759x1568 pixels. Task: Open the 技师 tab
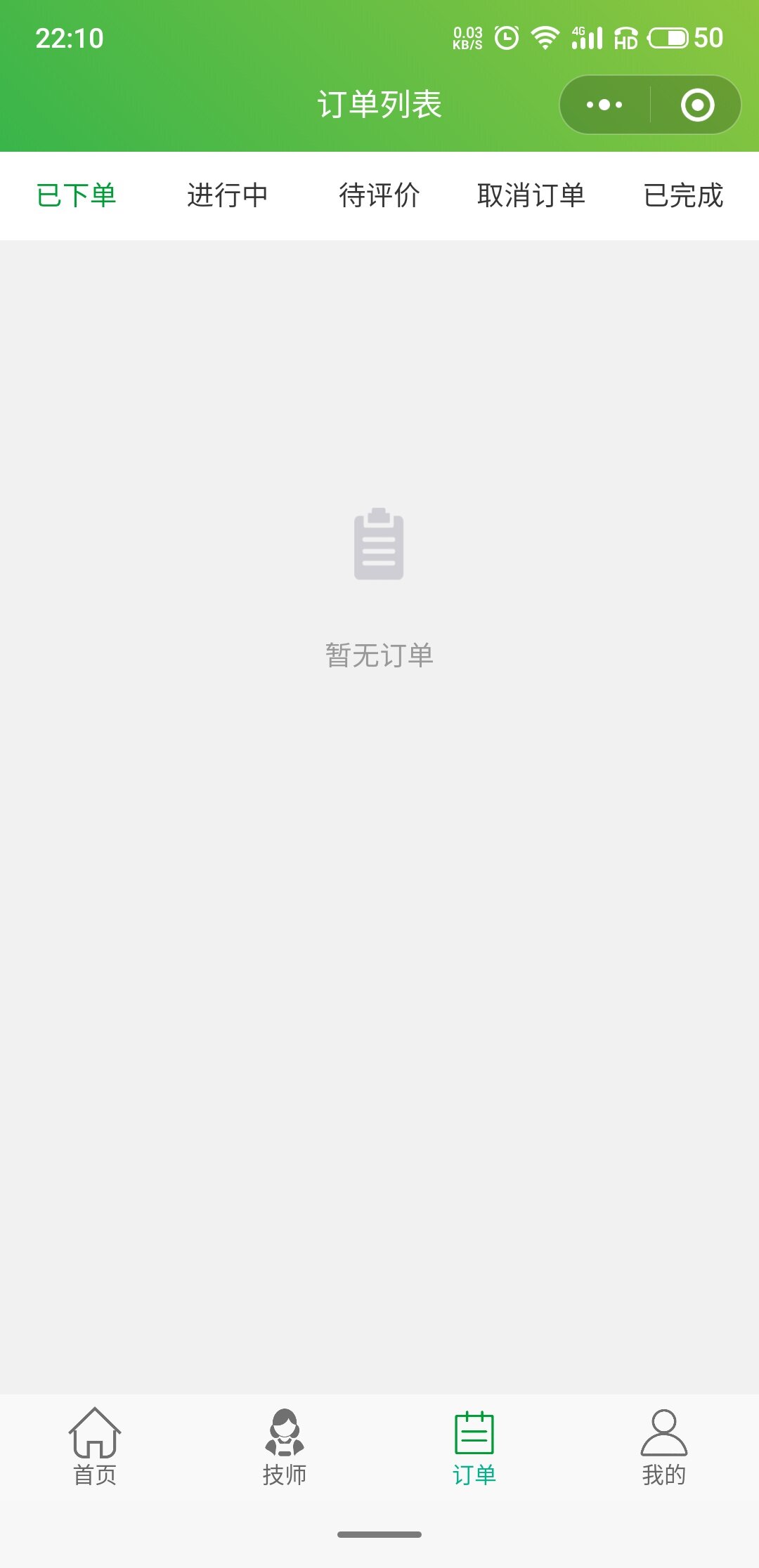point(285,1447)
